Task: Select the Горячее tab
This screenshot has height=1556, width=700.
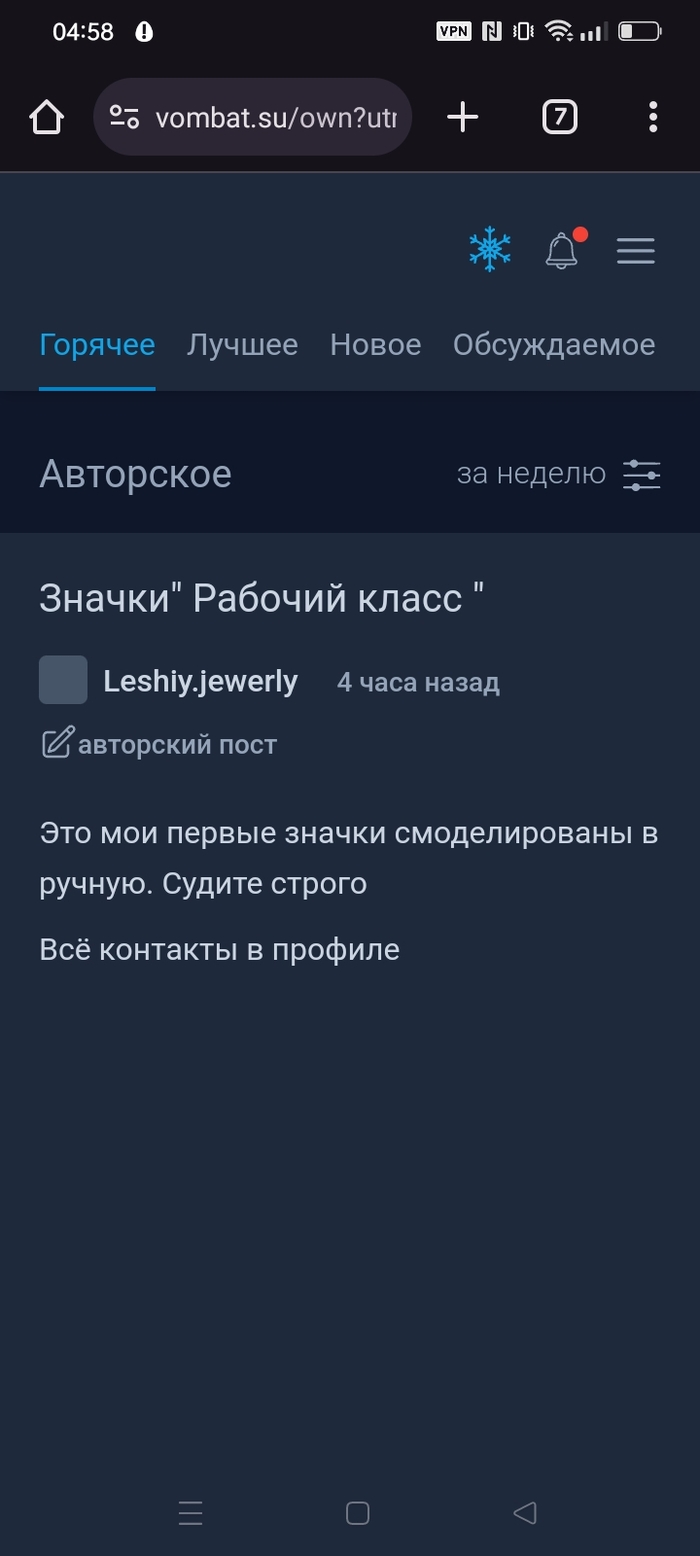Action: point(97,345)
